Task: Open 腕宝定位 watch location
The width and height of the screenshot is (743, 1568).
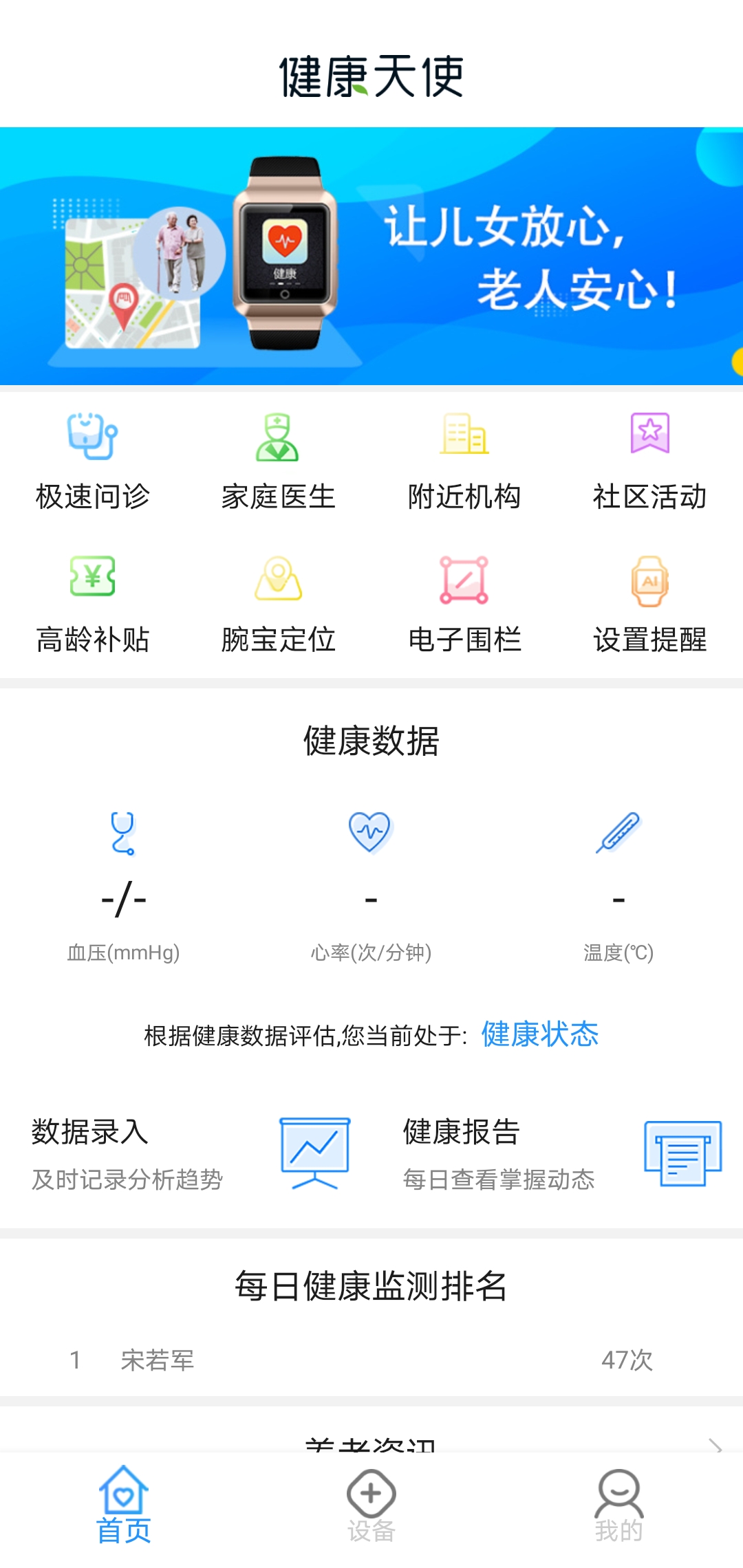Action: 278,604
